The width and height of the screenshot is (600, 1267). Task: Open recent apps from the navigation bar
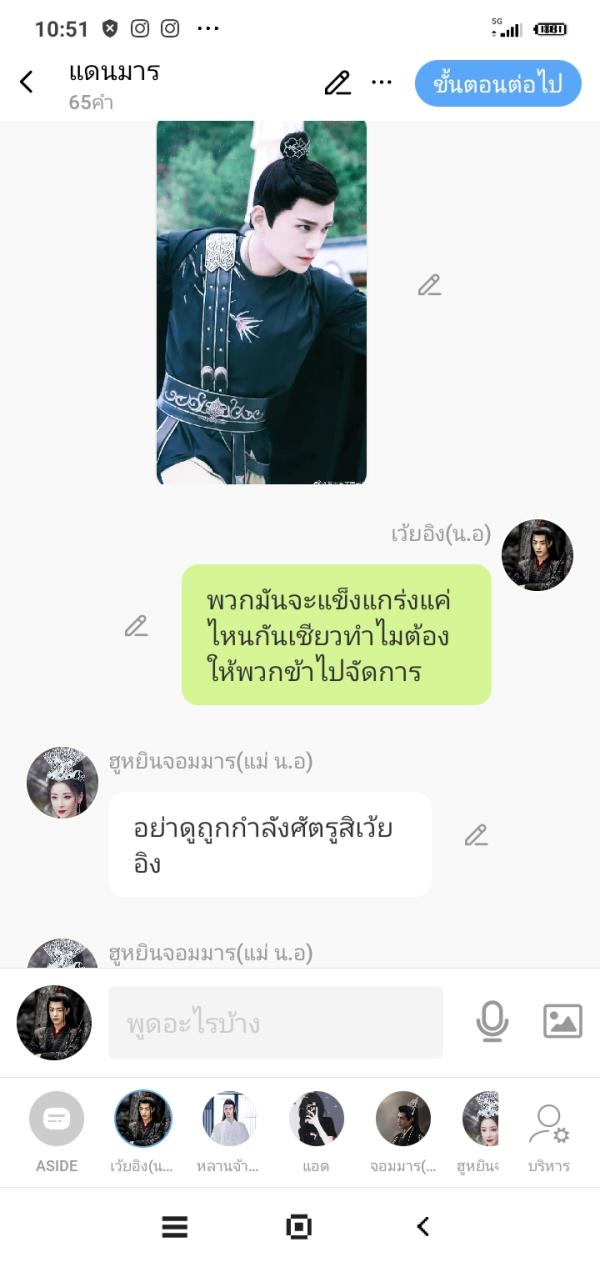(175, 1226)
